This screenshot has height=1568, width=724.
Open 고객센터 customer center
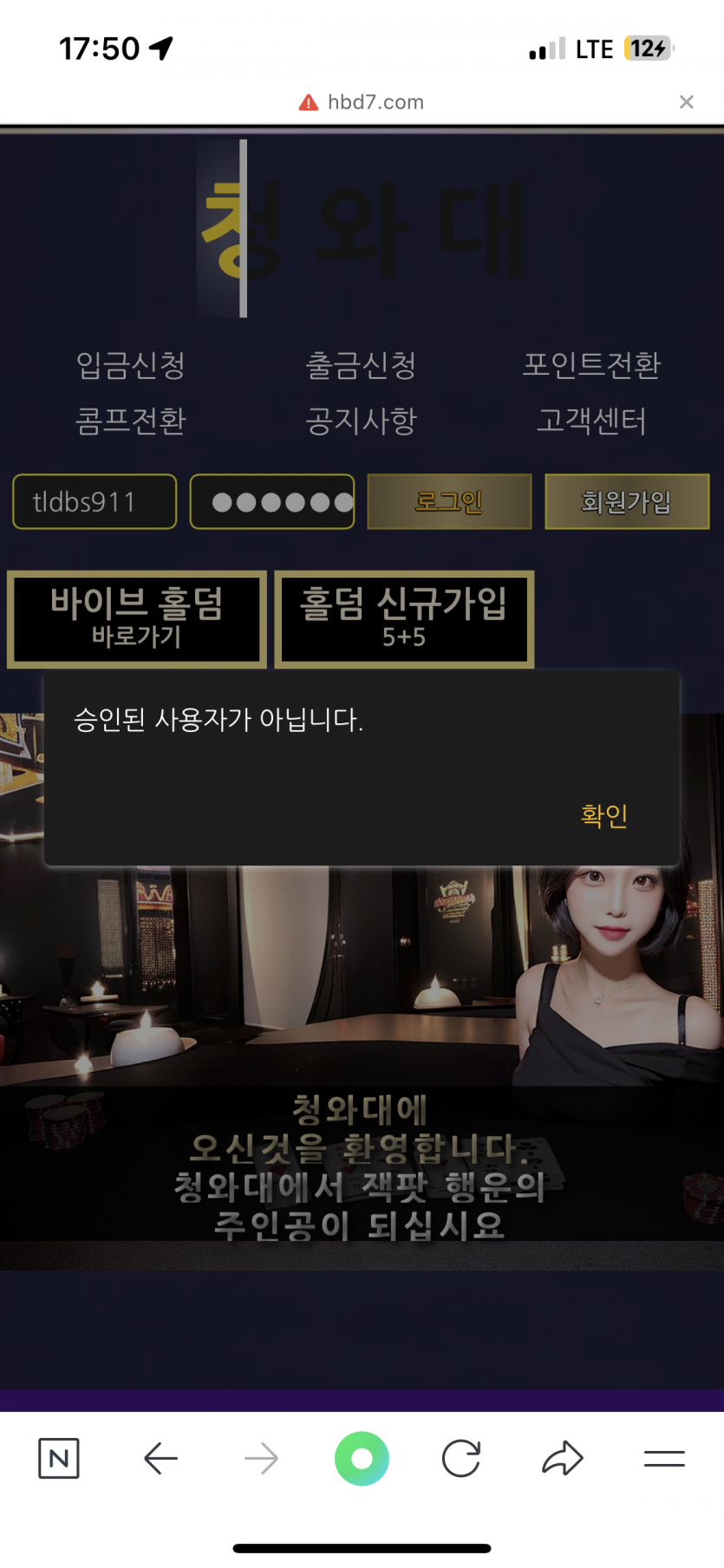pyautogui.click(x=591, y=421)
